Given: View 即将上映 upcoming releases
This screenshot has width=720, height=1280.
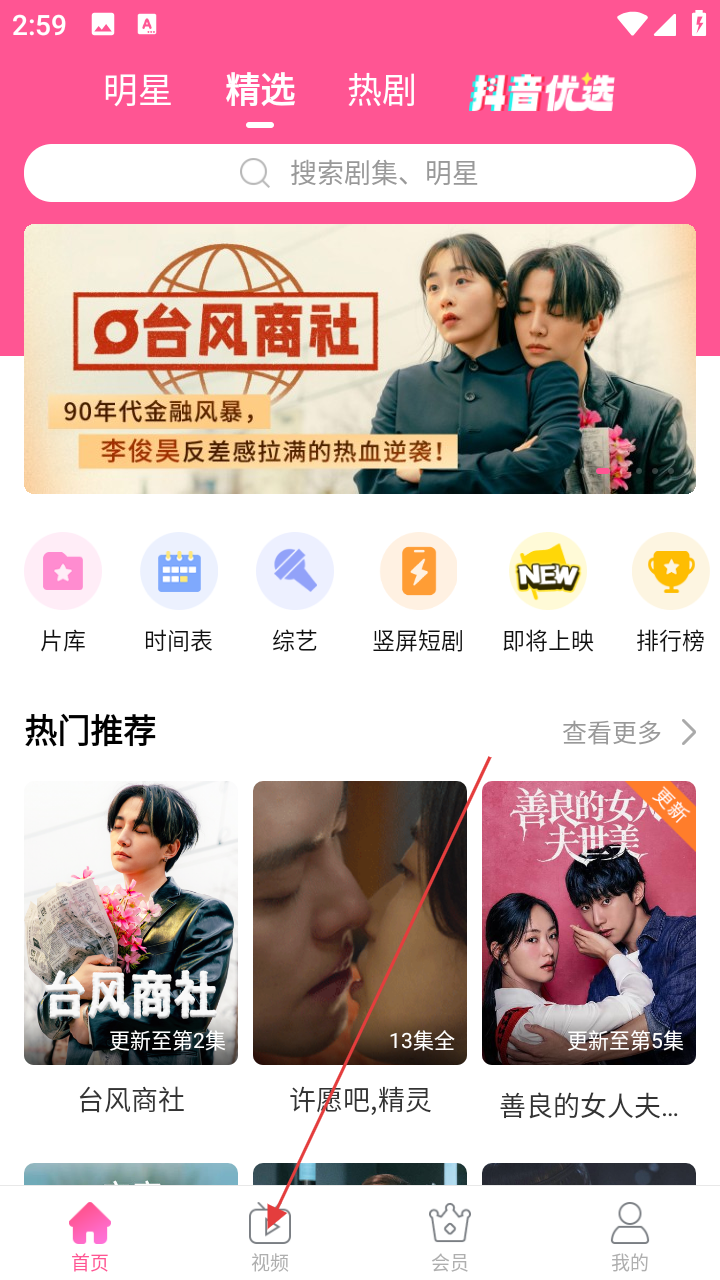Looking at the screenshot, I should [x=548, y=592].
